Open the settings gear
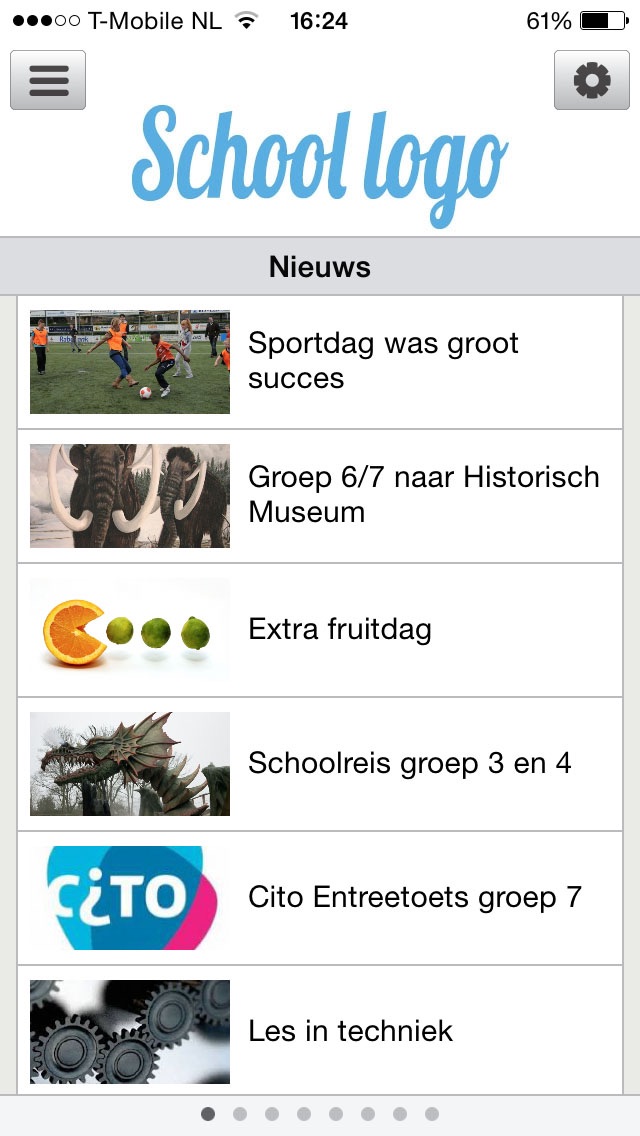The width and height of the screenshot is (640, 1136). (591, 80)
